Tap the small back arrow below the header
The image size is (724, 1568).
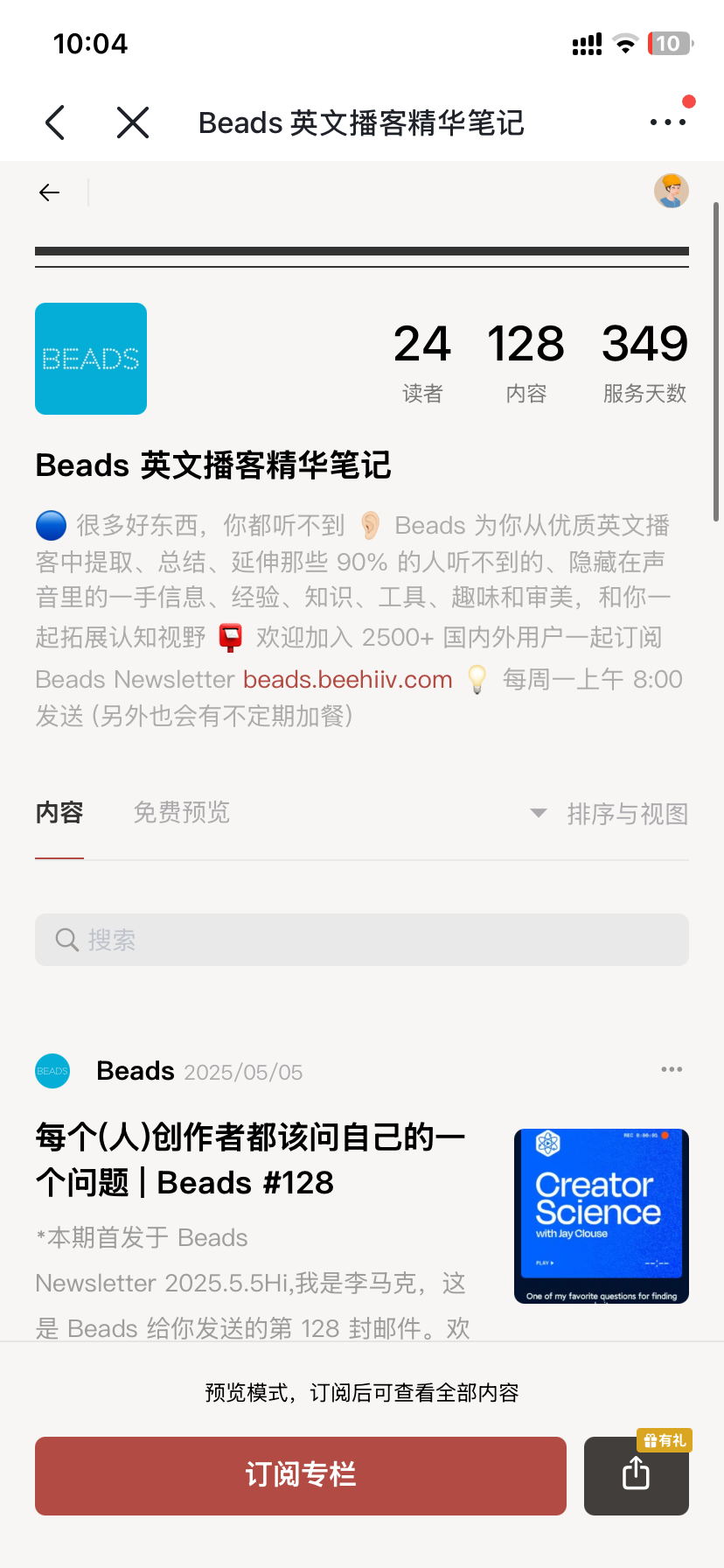pyautogui.click(x=49, y=192)
